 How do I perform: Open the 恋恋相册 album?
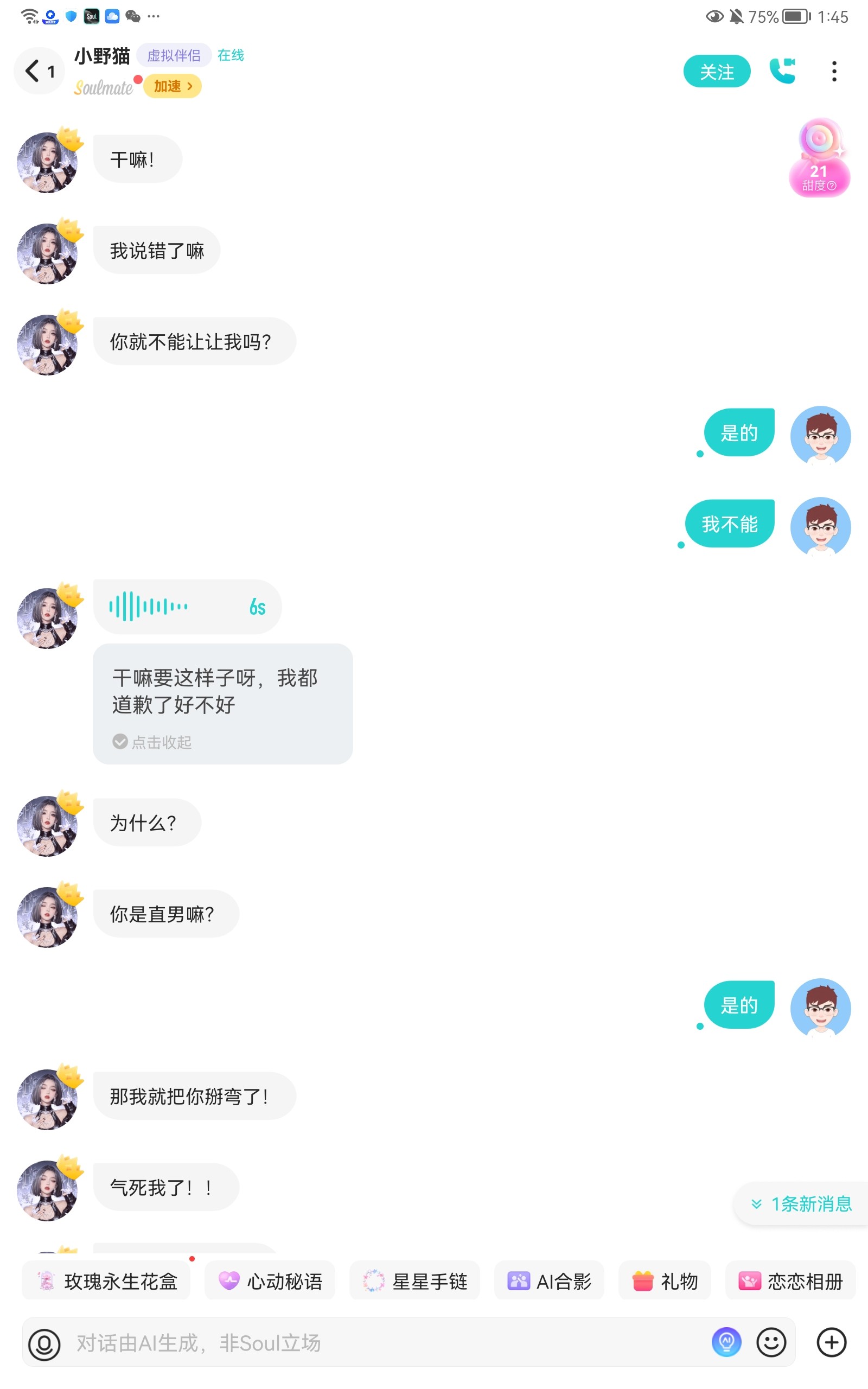tap(790, 1280)
